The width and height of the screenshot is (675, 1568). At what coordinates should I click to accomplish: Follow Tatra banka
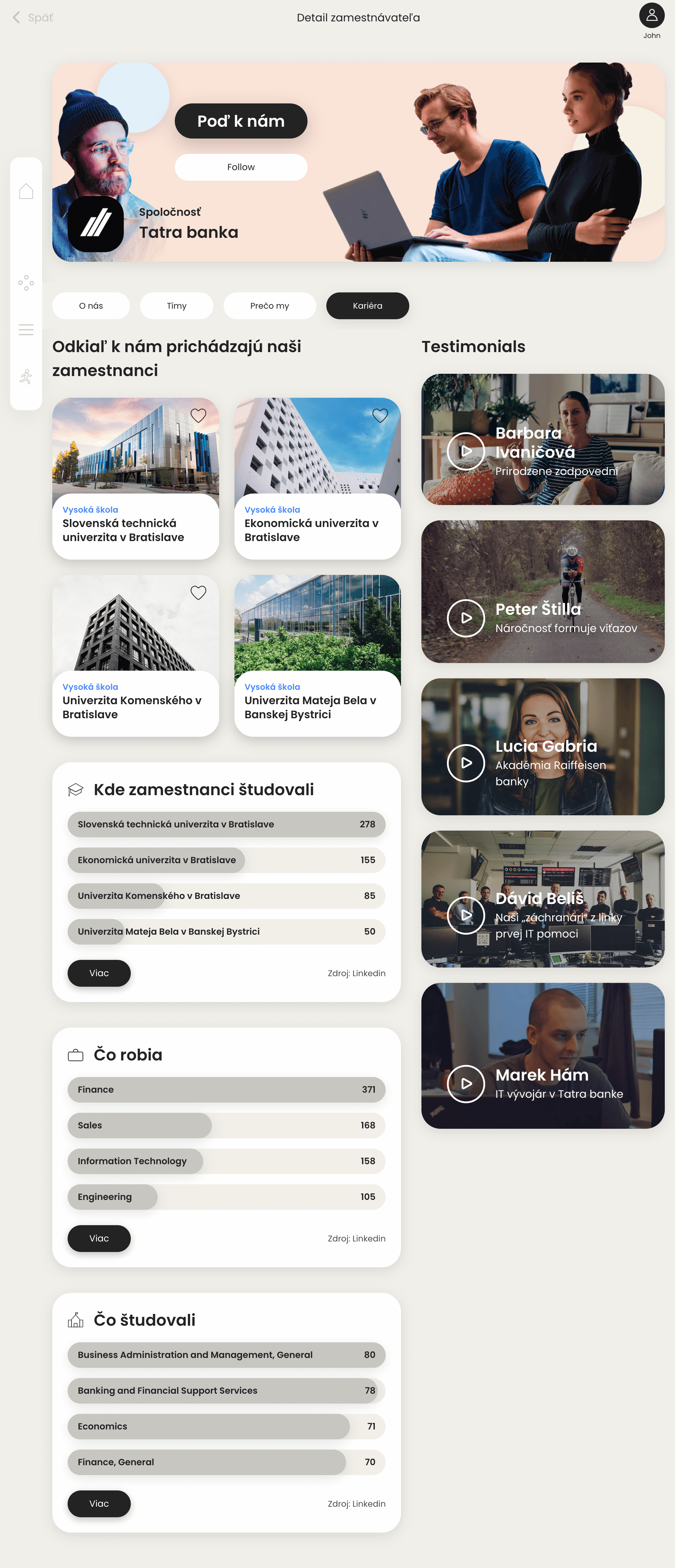(x=241, y=167)
